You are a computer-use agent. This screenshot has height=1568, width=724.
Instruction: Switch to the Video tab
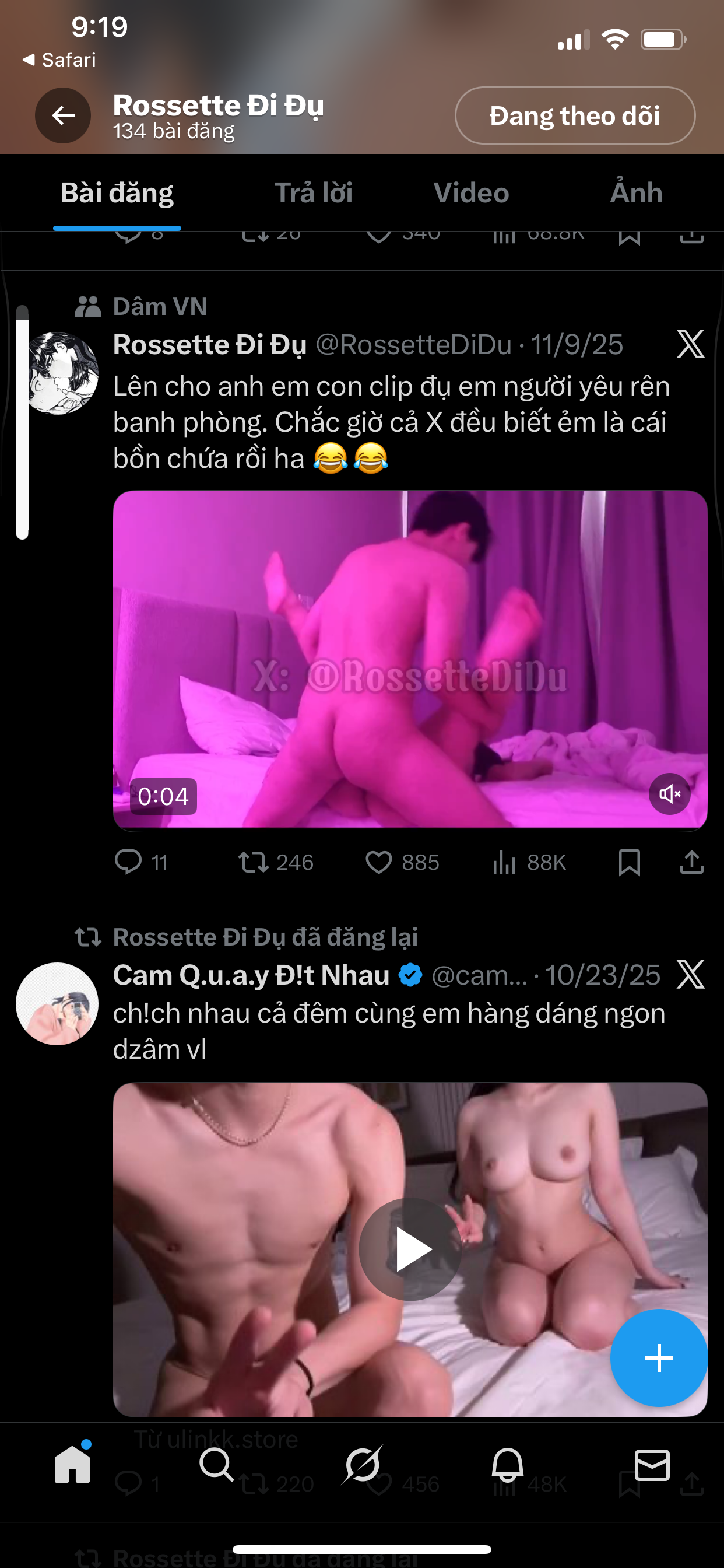coord(471,193)
